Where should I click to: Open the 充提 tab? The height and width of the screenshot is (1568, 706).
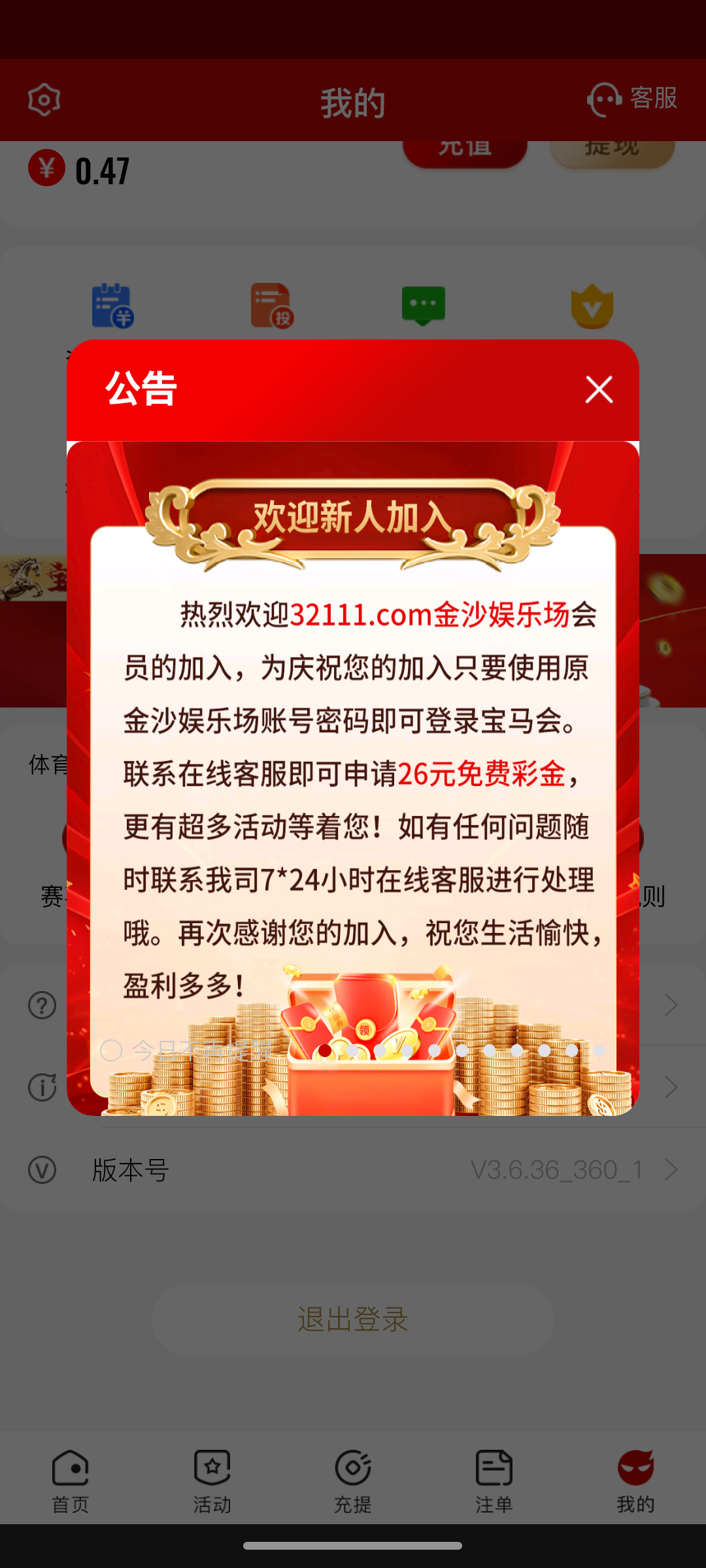tap(353, 1480)
